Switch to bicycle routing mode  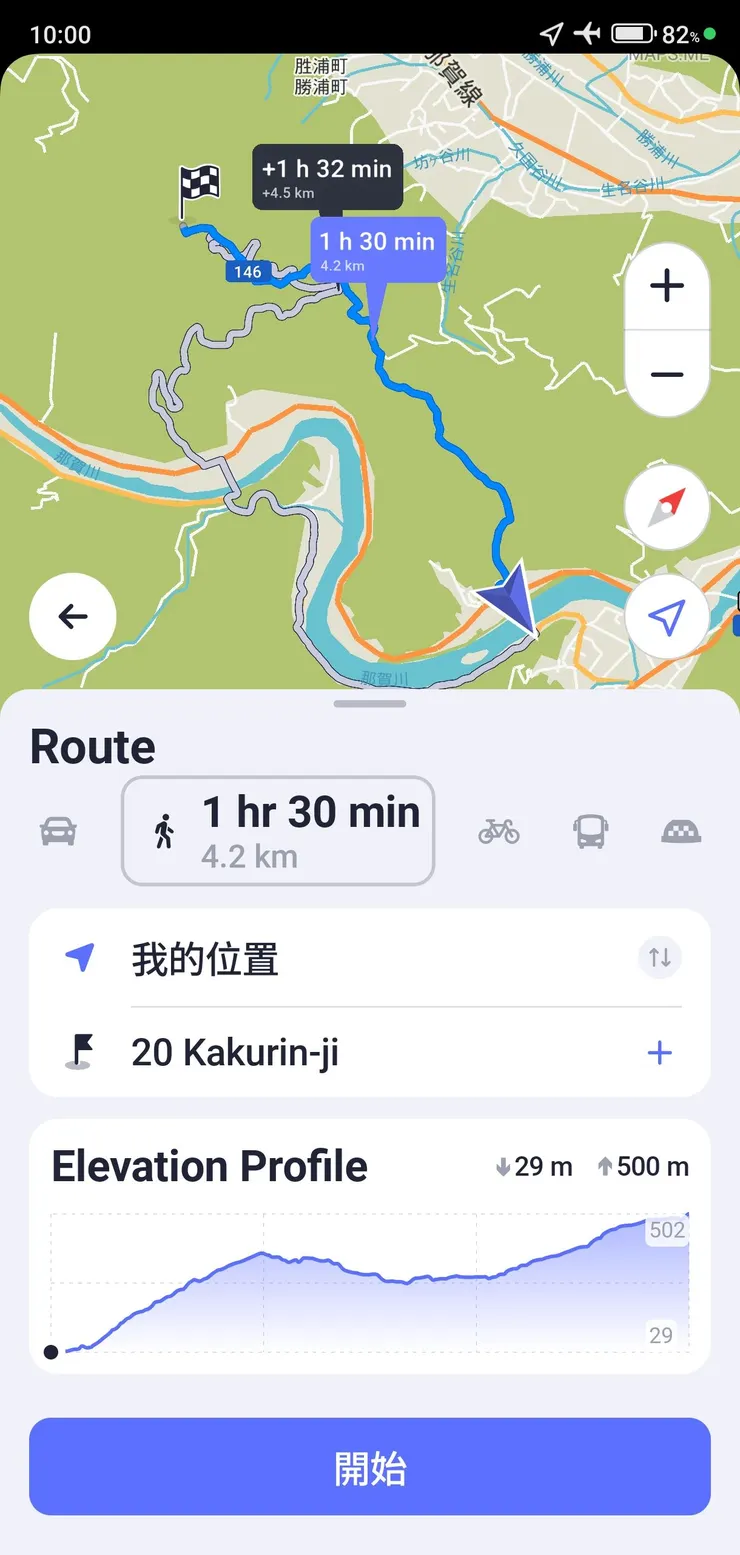pyautogui.click(x=500, y=831)
